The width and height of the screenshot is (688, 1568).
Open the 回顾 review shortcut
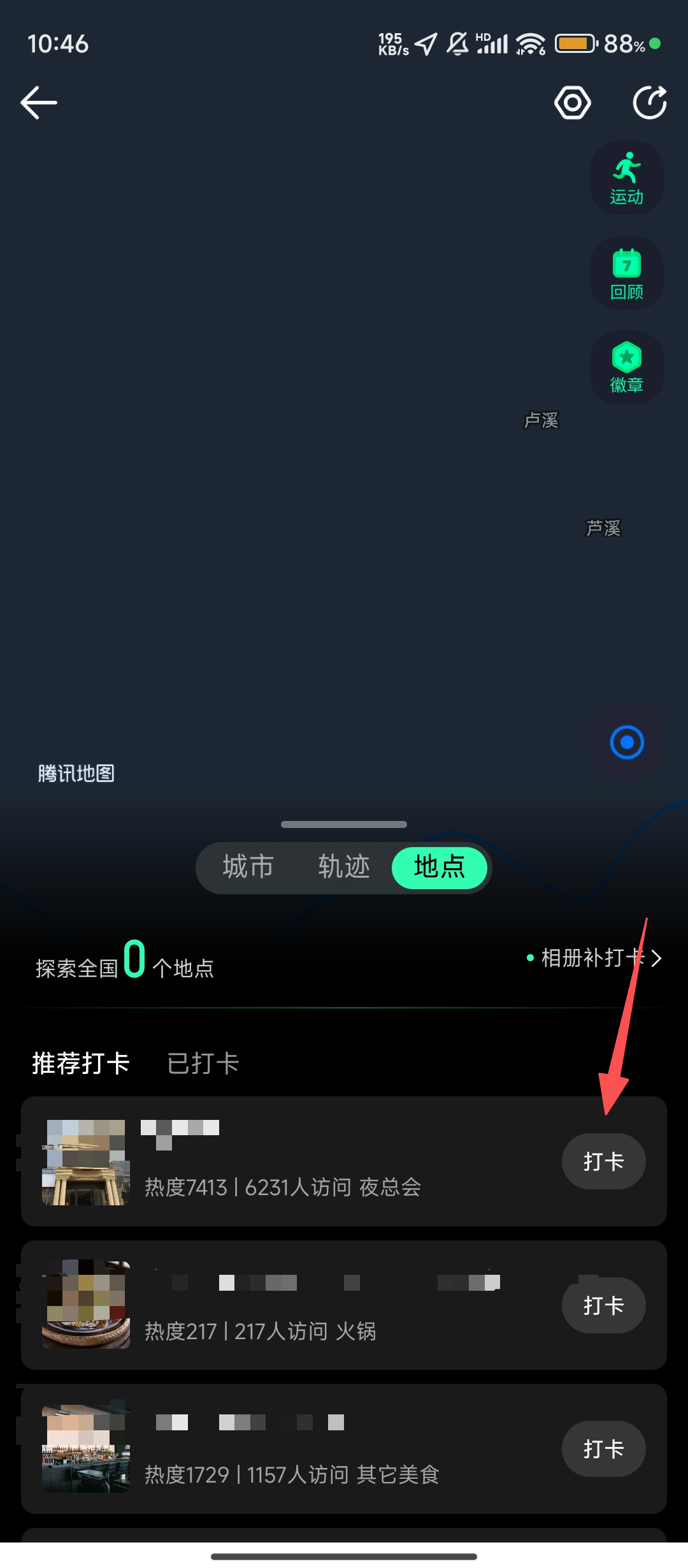[x=627, y=273]
